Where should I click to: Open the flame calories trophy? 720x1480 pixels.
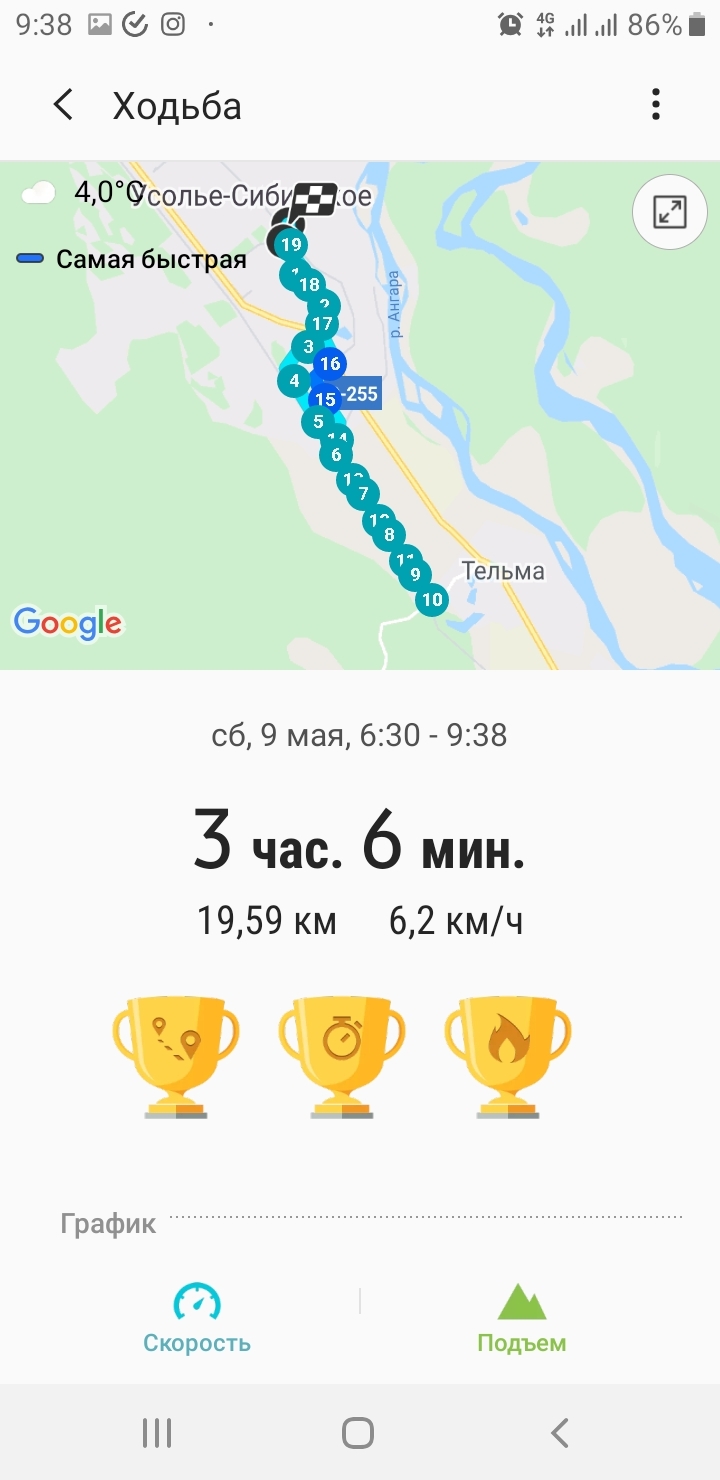pos(507,1054)
